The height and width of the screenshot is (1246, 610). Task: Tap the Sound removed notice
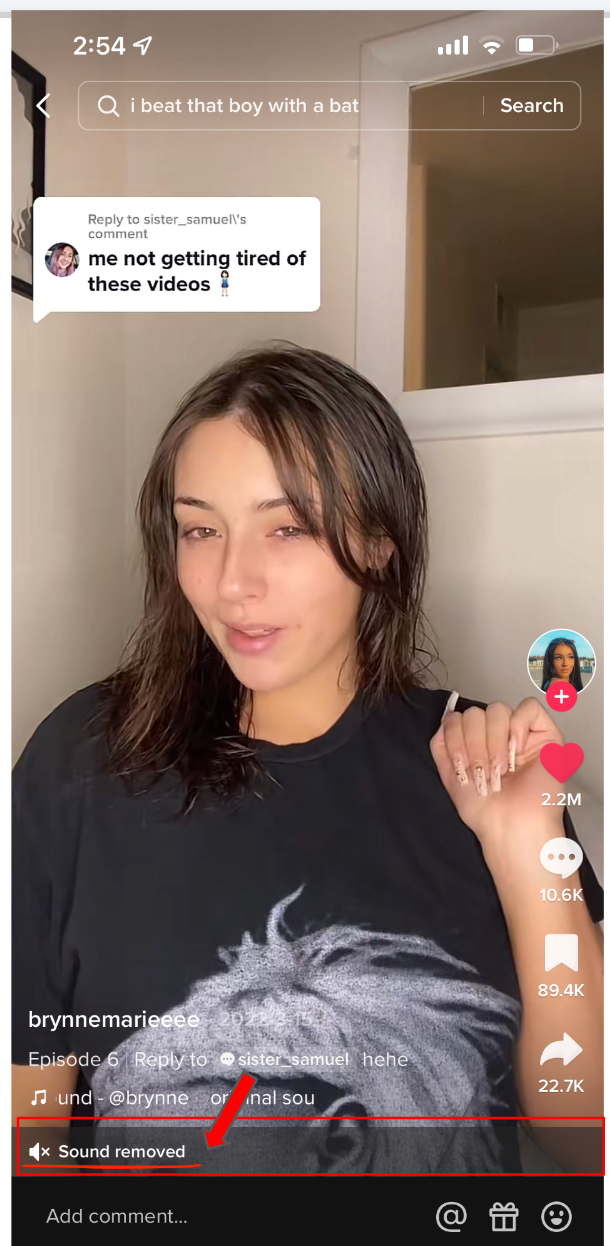(110, 1152)
